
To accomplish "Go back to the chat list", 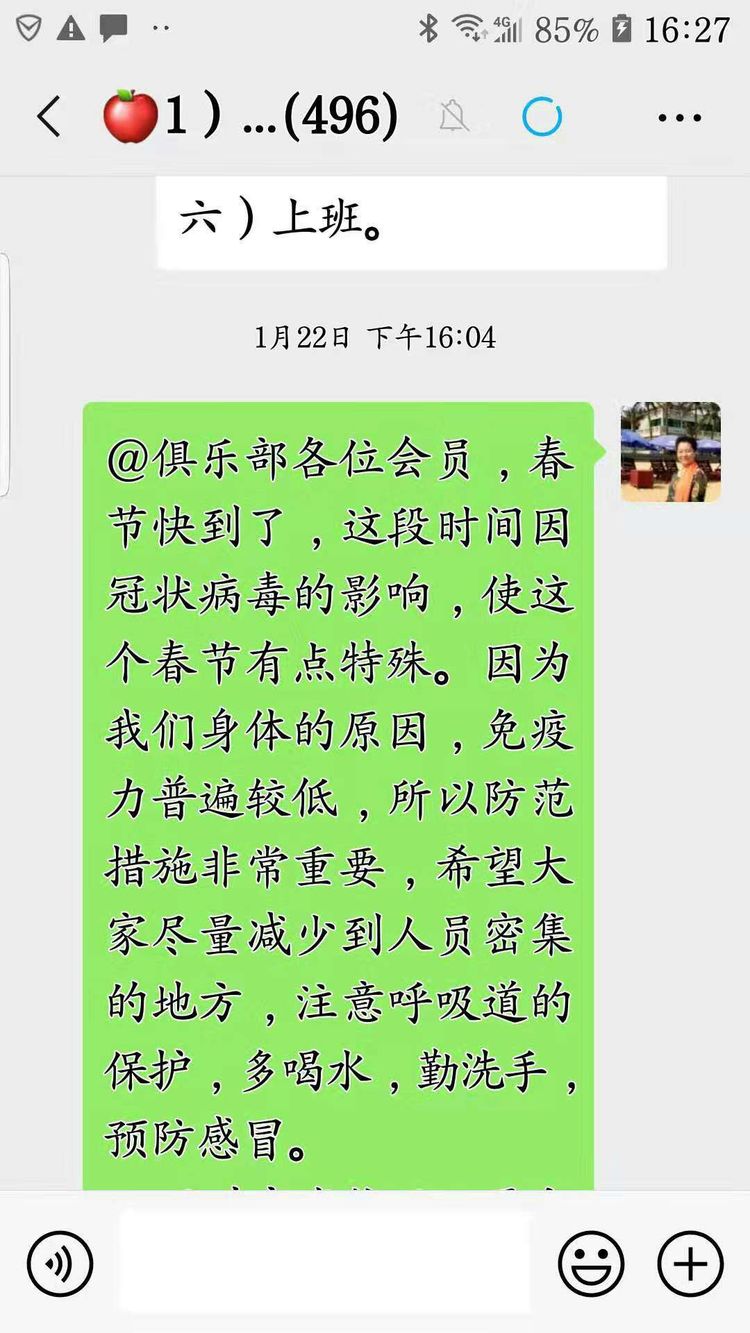I will point(48,118).
